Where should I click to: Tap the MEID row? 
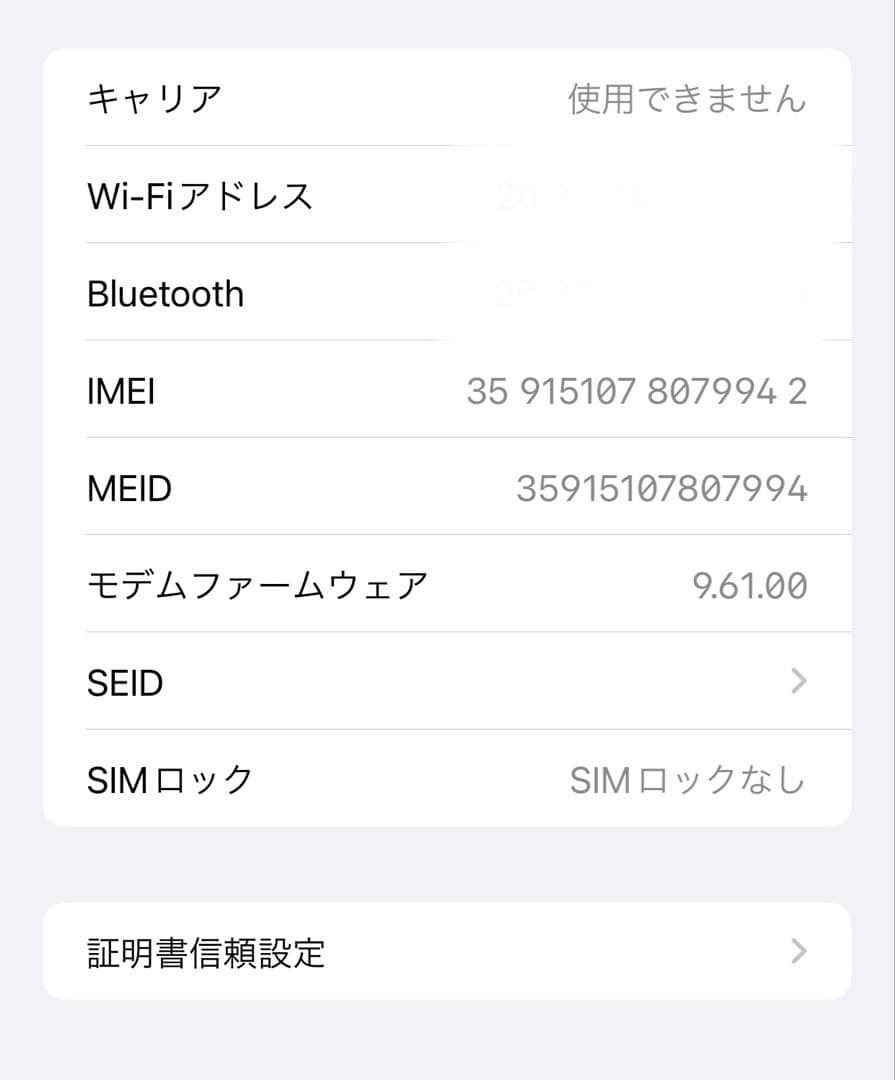447,488
